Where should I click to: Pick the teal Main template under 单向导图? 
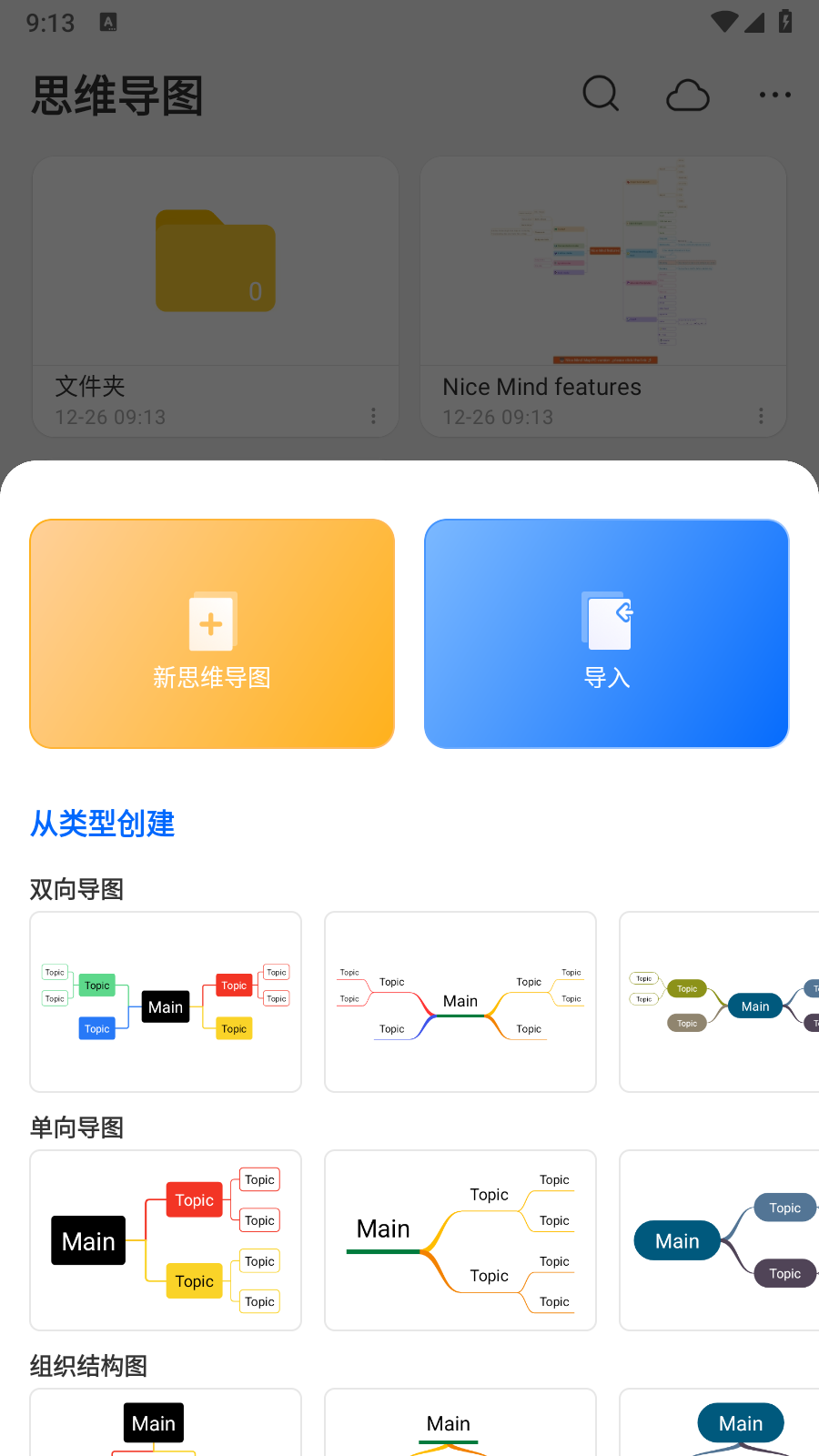point(719,1239)
